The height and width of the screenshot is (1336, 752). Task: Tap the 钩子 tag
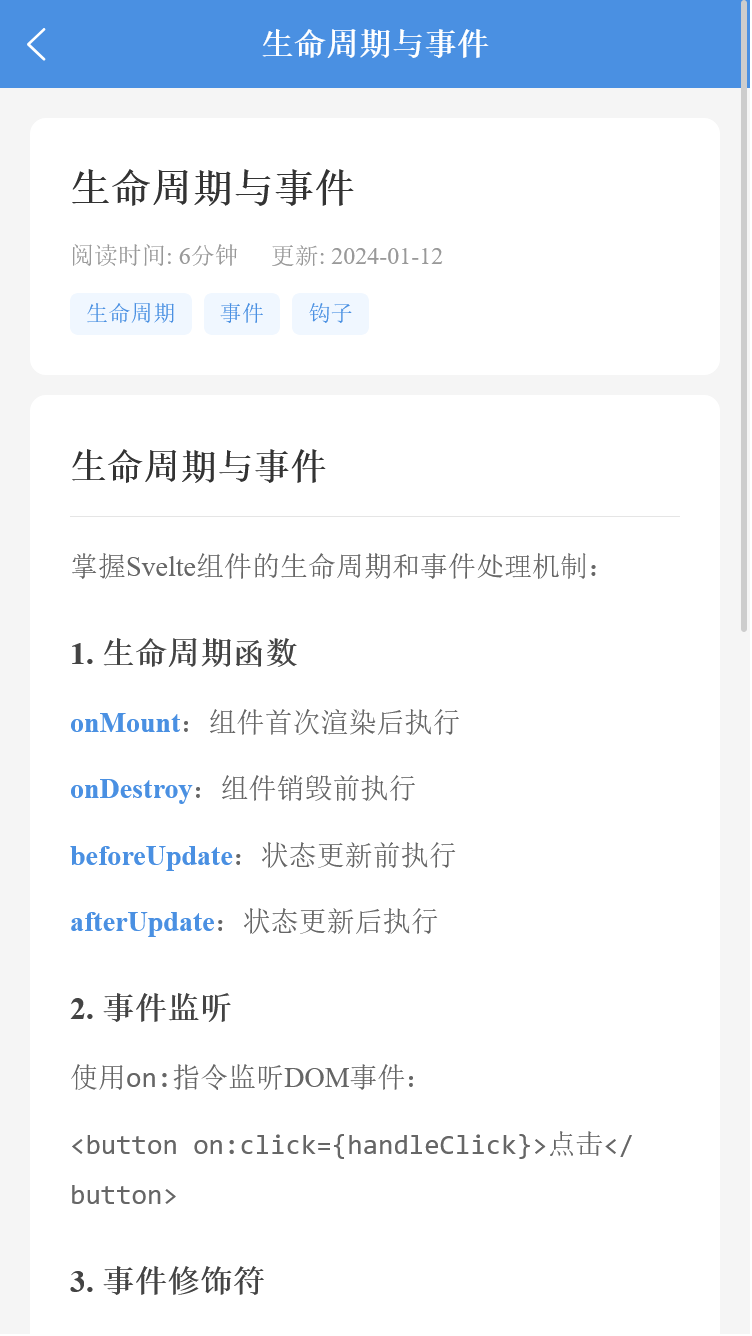click(330, 313)
